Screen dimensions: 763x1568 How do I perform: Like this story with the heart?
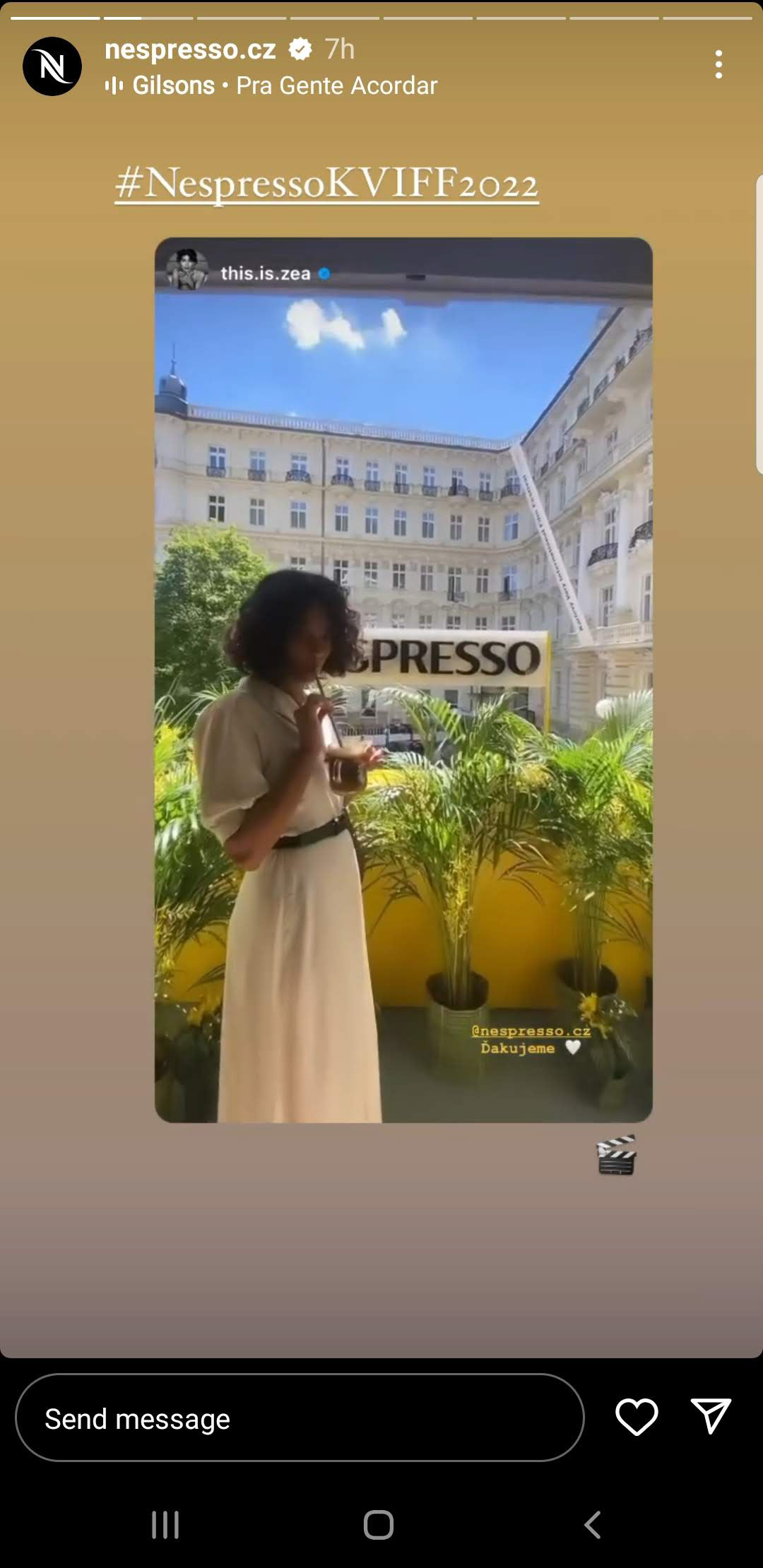[637, 1417]
